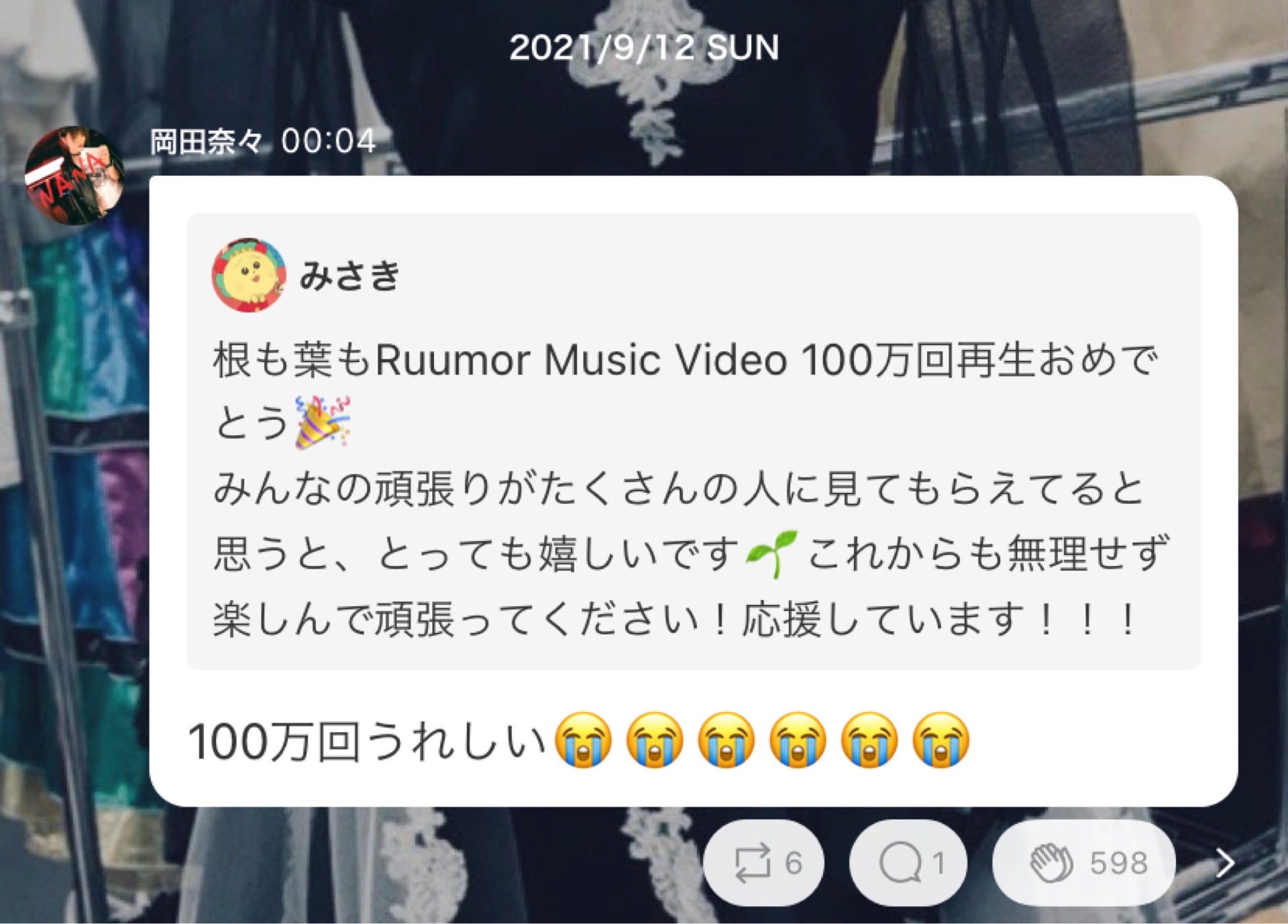The height and width of the screenshot is (924, 1288).
Task: Clap for the 100万回うれしい message
Action: tap(1083, 862)
